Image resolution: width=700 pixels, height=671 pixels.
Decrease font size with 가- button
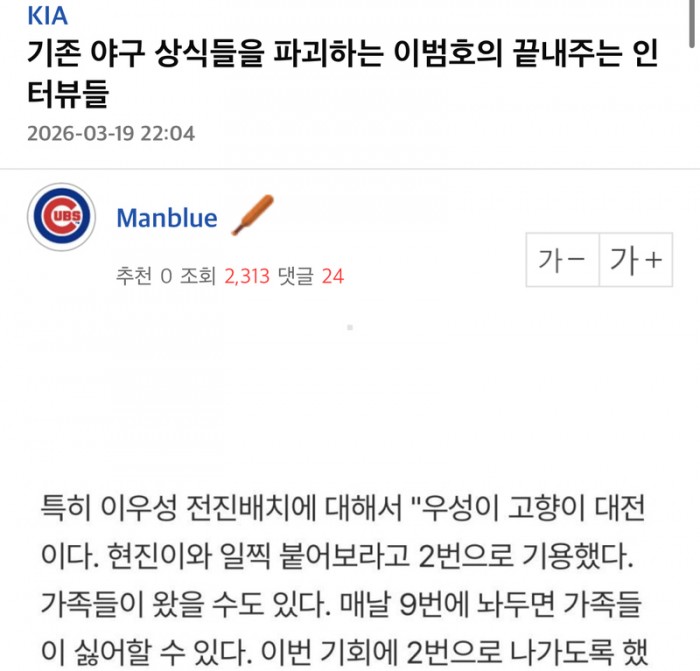click(562, 261)
